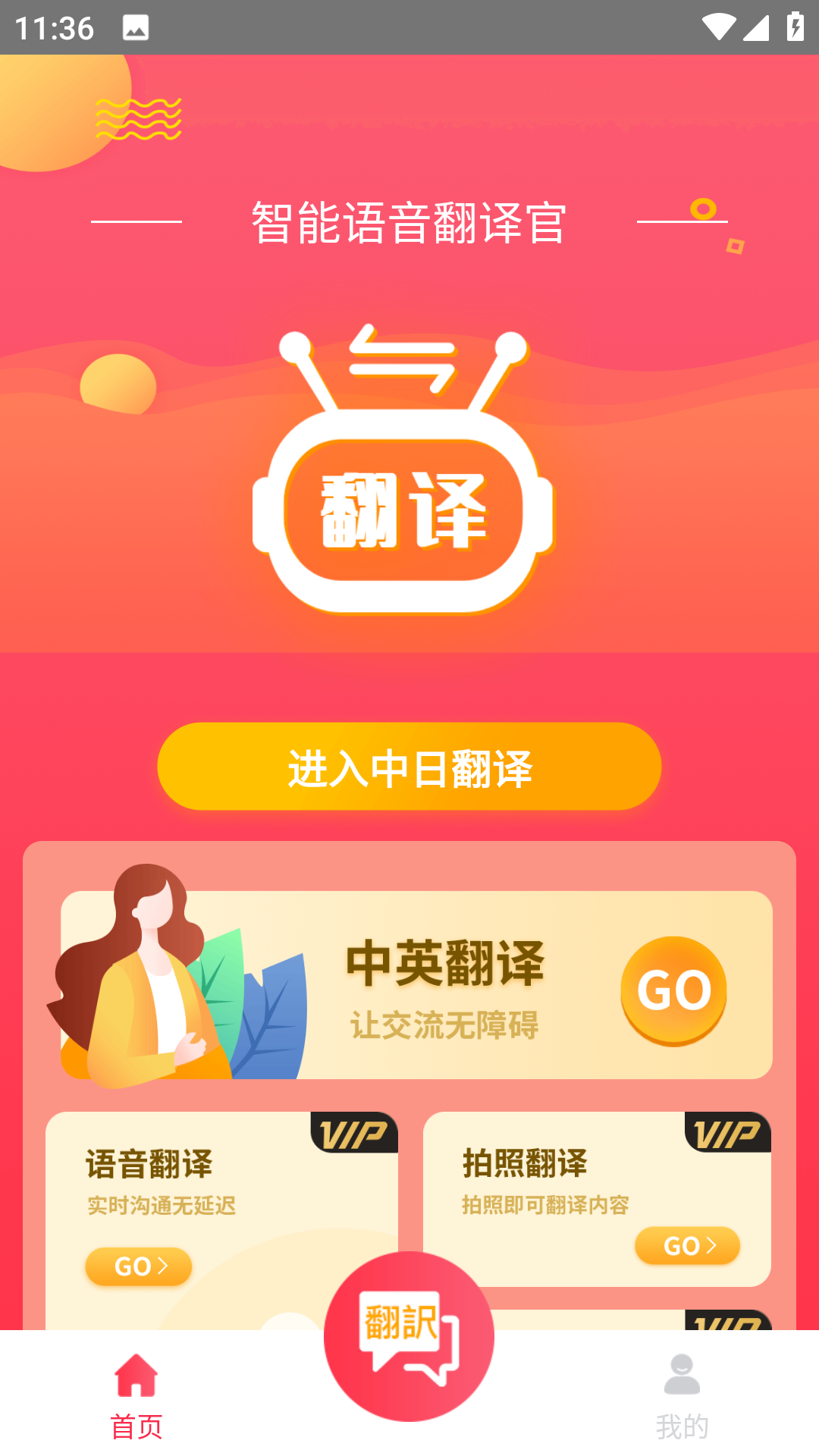Switch to the 首页 tab
819x1456 pixels.
136,1399
